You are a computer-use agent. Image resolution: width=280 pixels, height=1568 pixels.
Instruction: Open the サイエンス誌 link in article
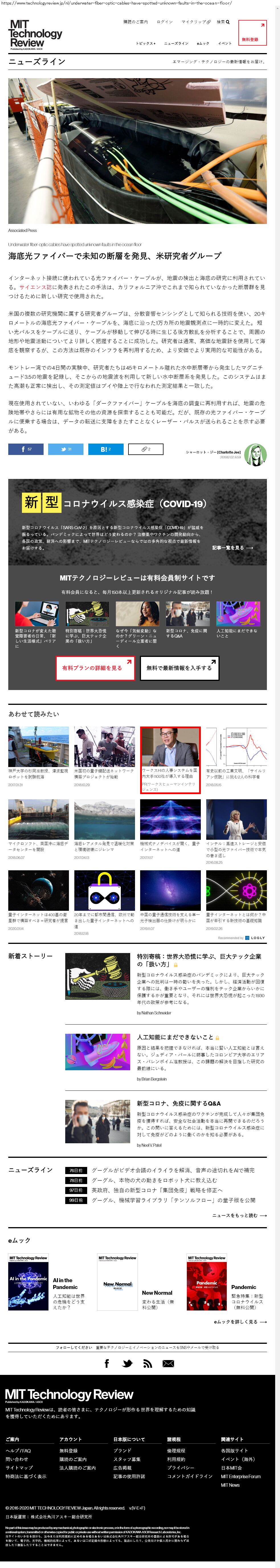(x=35, y=287)
